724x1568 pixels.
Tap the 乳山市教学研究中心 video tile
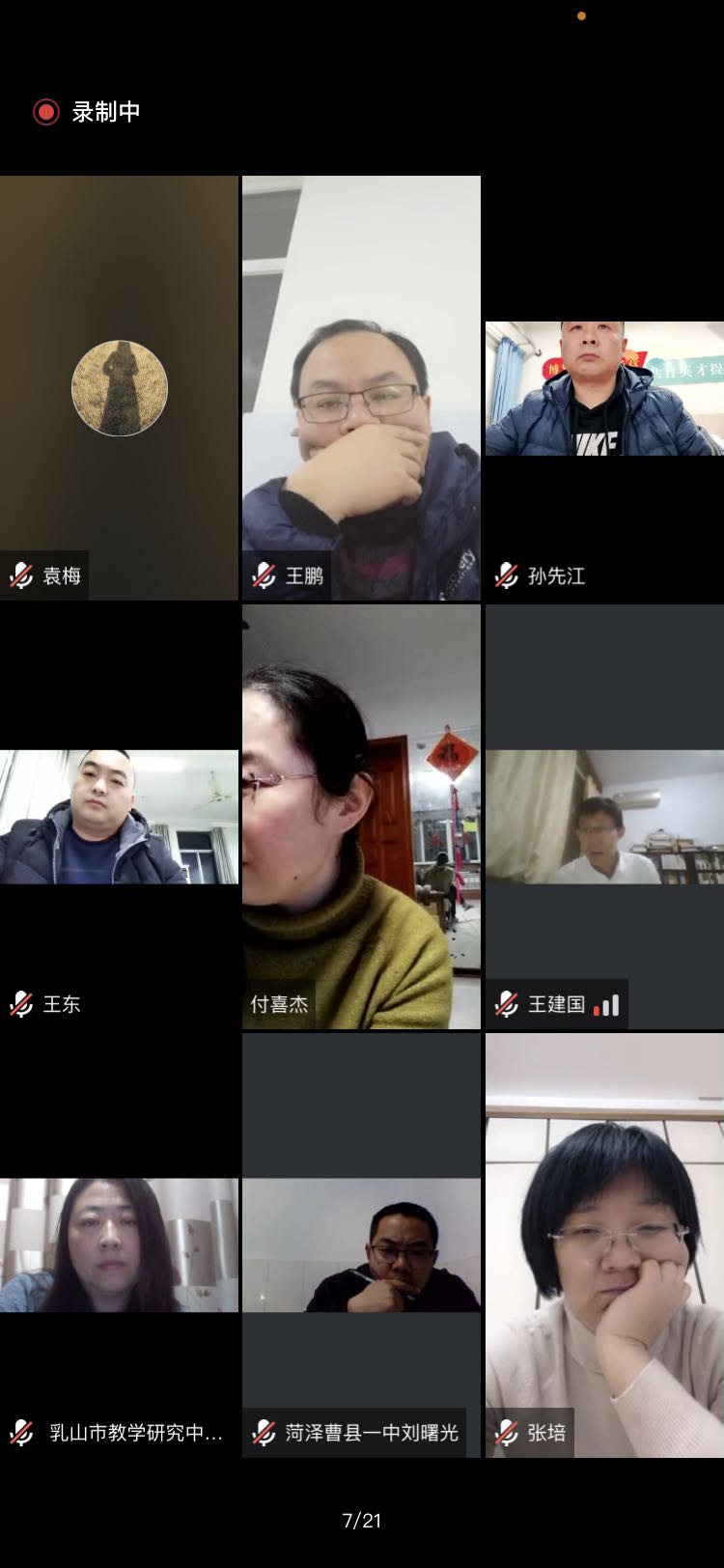coord(119,1246)
